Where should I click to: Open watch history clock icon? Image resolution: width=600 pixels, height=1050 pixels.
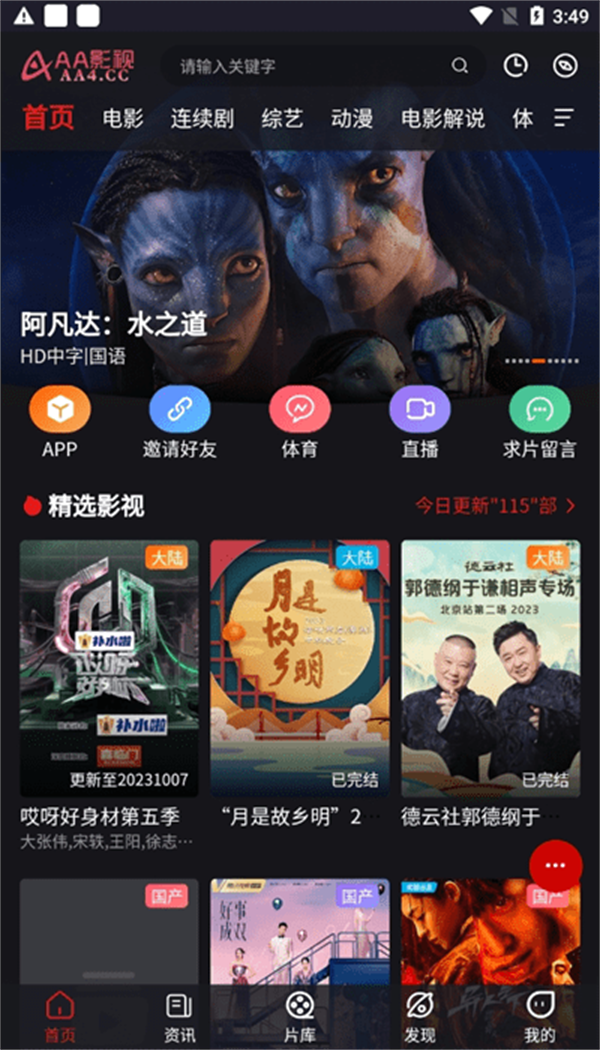[x=516, y=66]
